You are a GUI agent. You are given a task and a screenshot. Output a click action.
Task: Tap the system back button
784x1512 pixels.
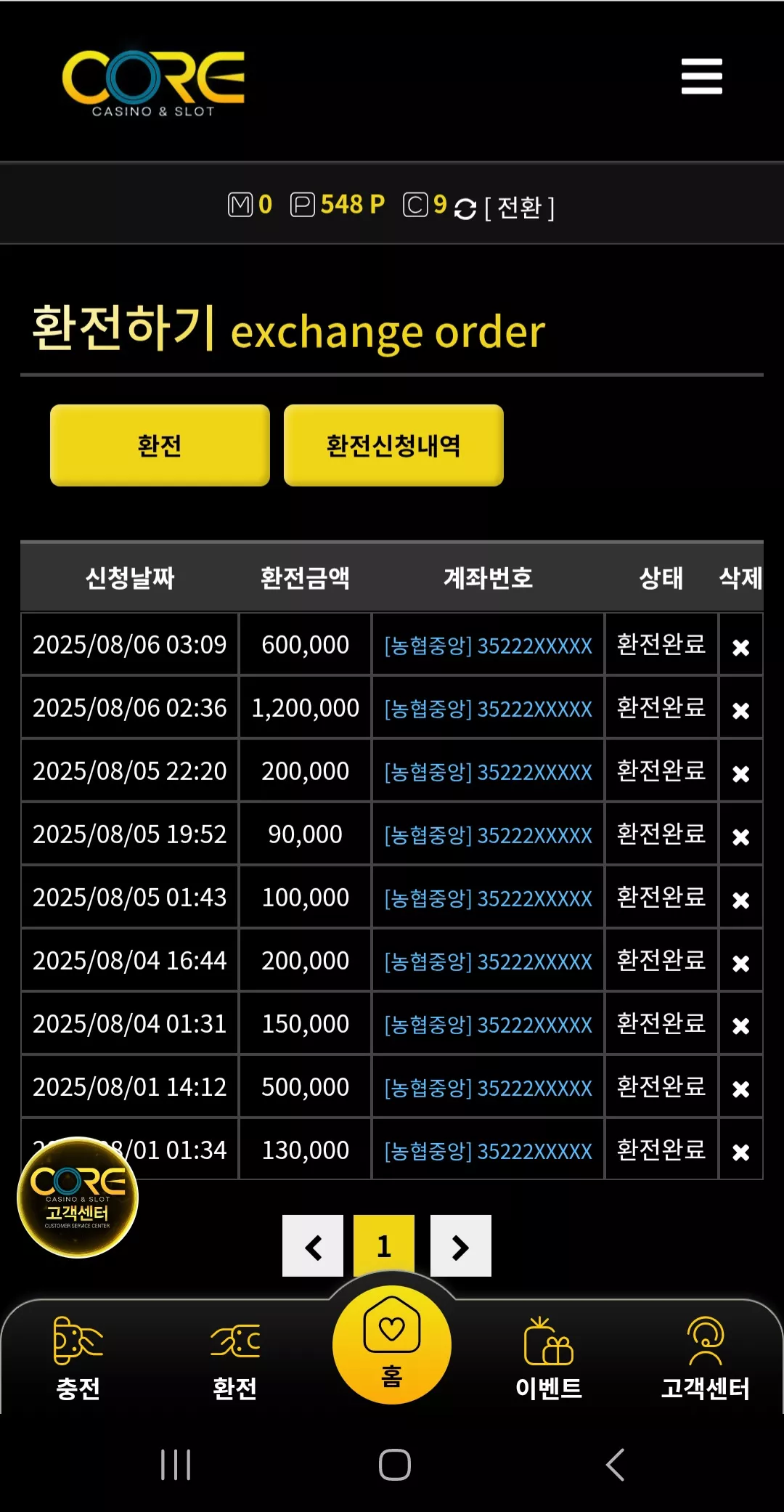coord(615,1465)
